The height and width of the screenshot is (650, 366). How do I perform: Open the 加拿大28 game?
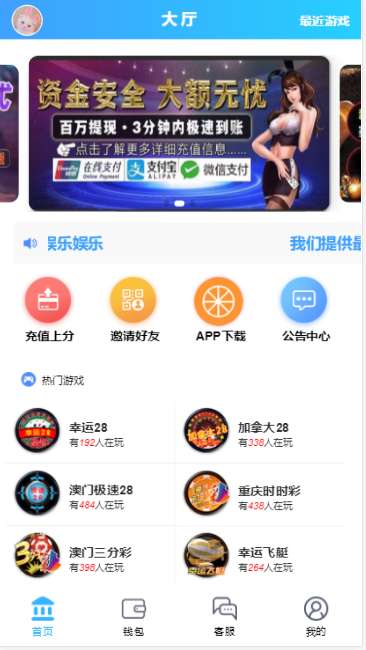click(x=259, y=432)
